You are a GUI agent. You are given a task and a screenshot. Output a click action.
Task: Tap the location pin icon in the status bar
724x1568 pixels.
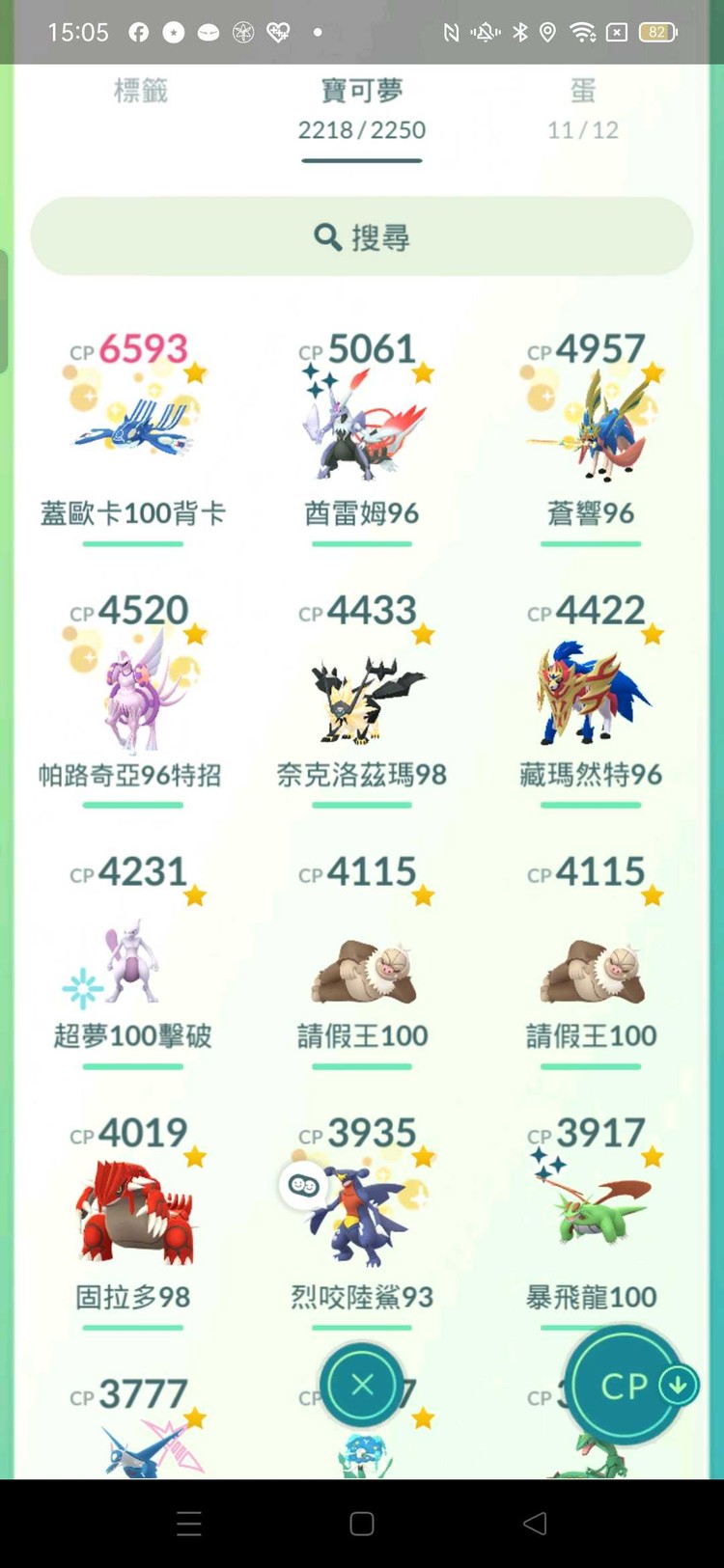pos(547,32)
